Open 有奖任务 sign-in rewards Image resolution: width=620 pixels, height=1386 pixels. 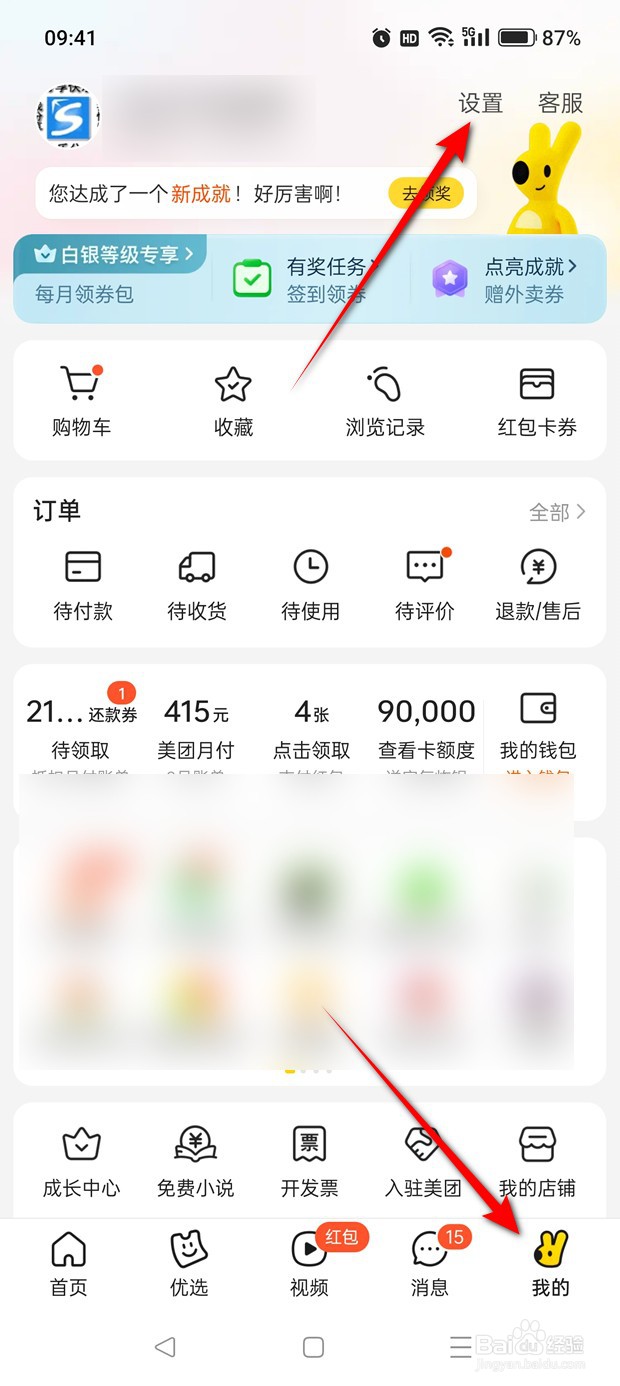point(310,279)
